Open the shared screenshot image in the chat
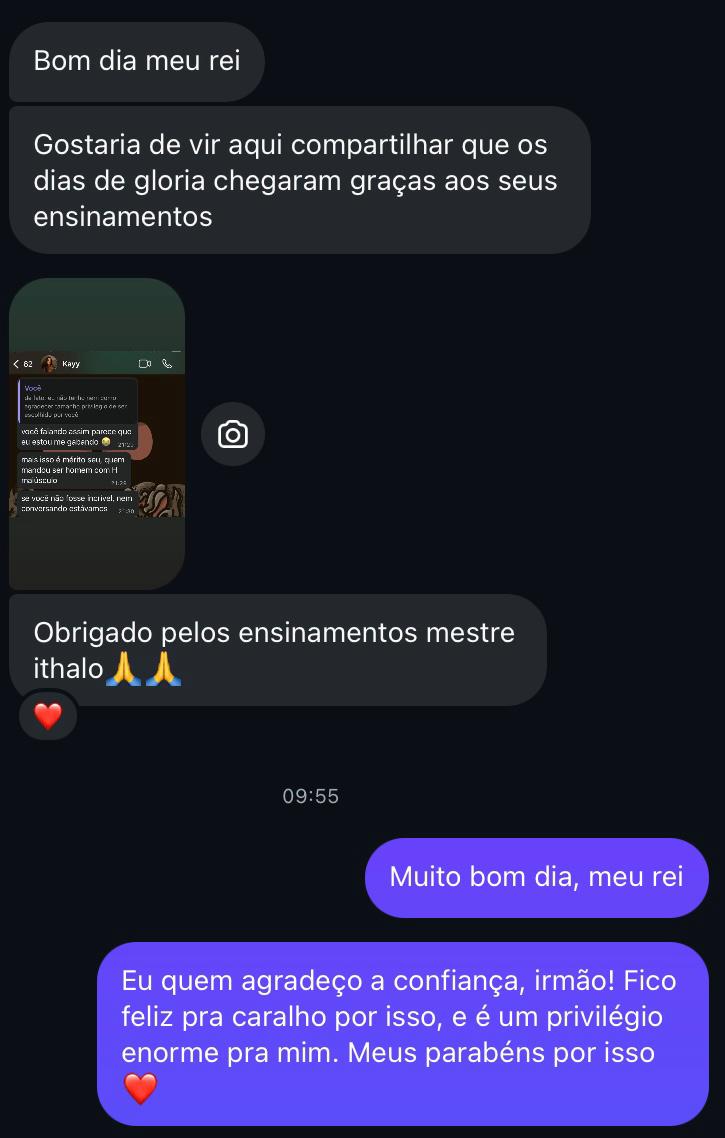This screenshot has width=725, height=1138. (97, 433)
